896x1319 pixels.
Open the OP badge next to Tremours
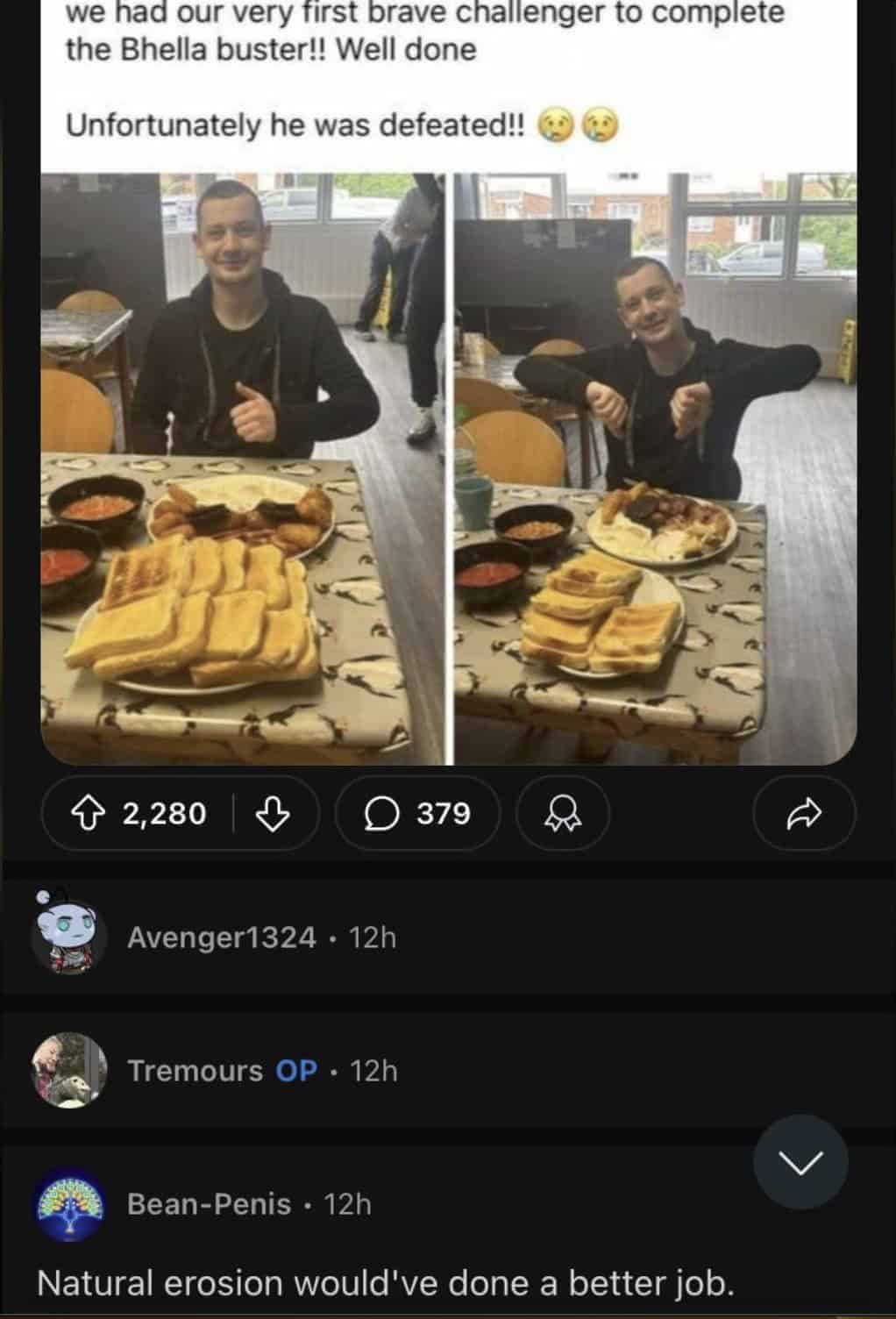click(295, 1070)
